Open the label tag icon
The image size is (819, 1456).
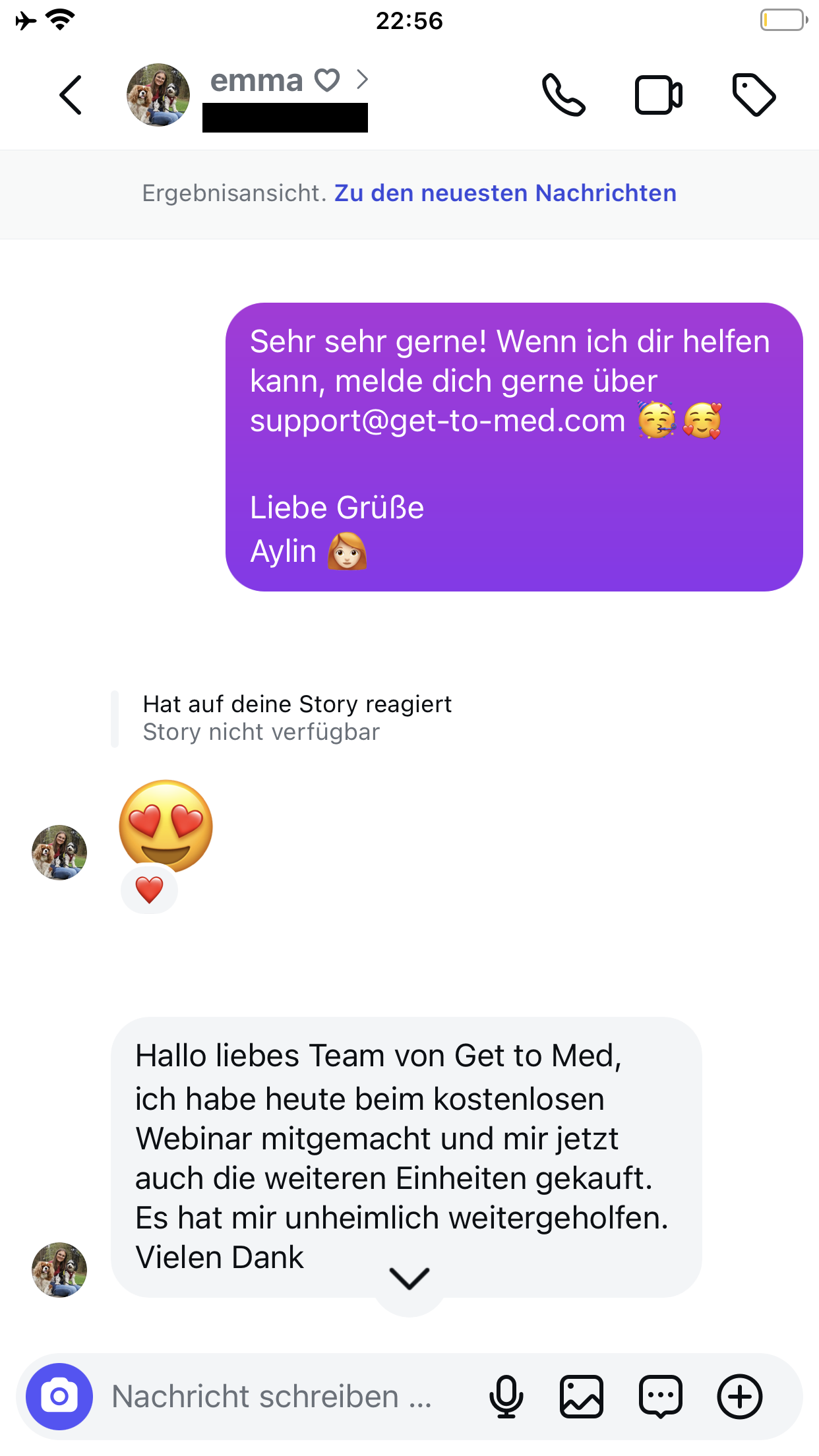click(754, 96)
